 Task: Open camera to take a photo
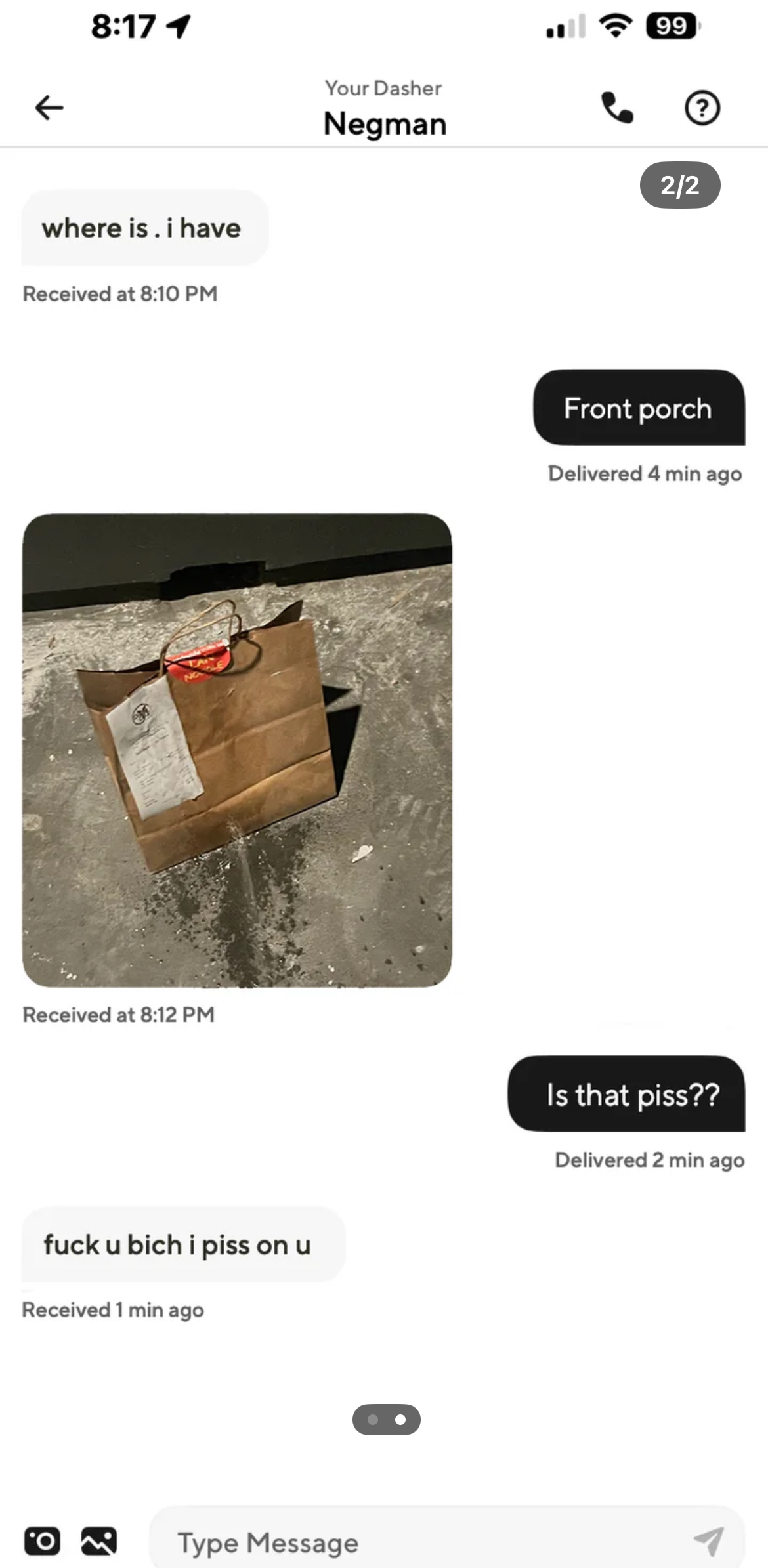coord(42,1540)
